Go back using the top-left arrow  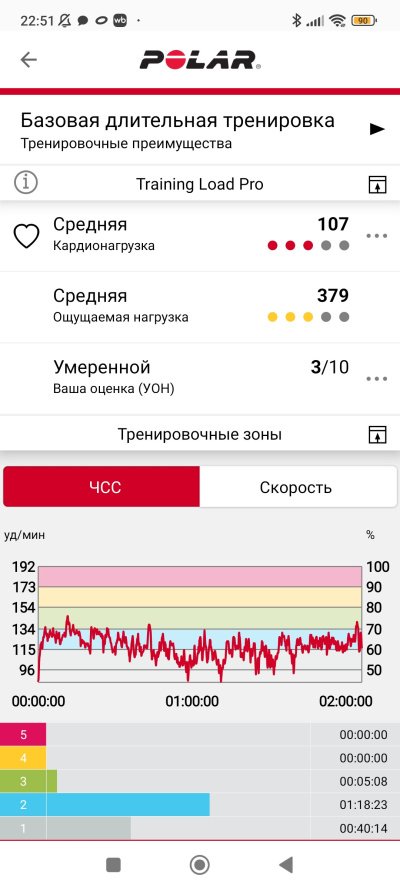(x=28, y=60)
